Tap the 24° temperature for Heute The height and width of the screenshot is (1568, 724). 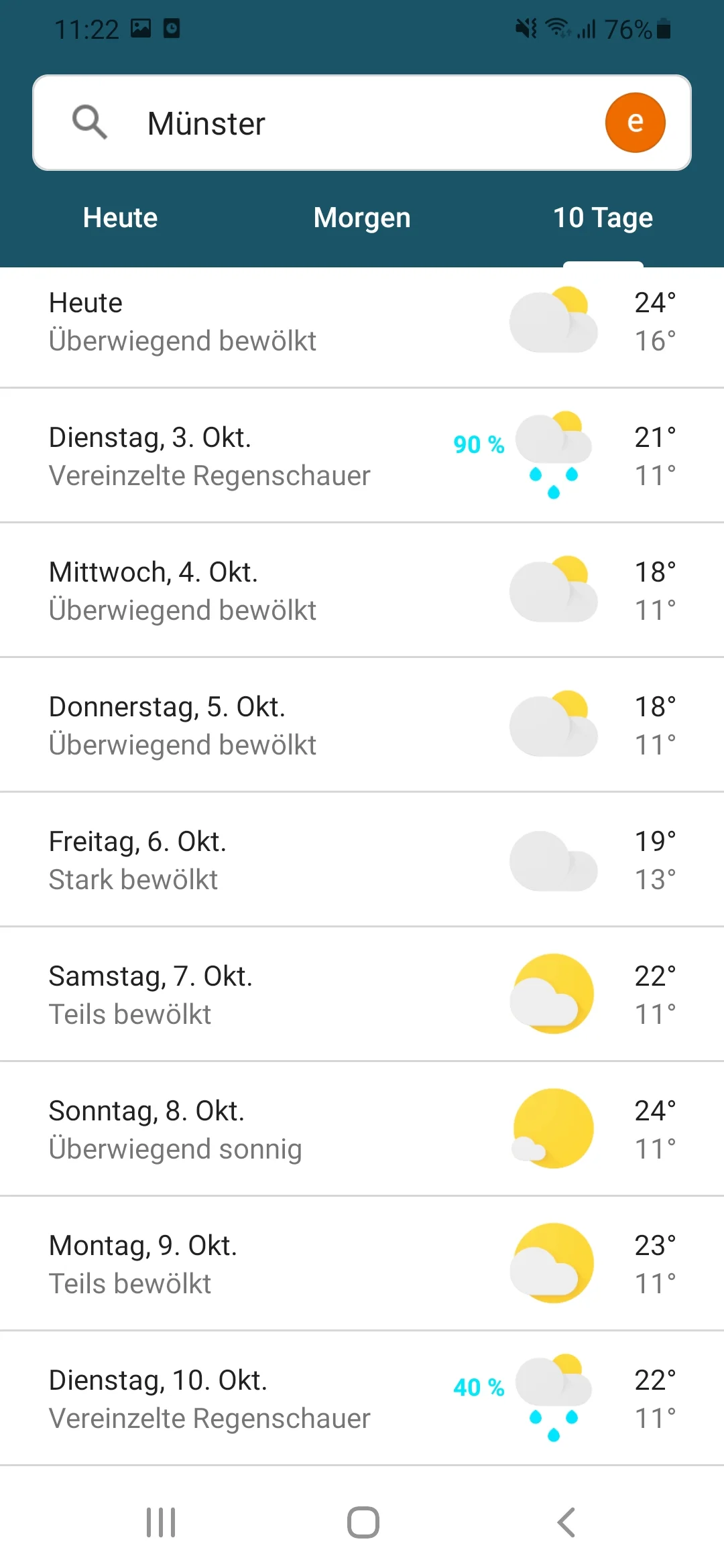pos(655,302)
